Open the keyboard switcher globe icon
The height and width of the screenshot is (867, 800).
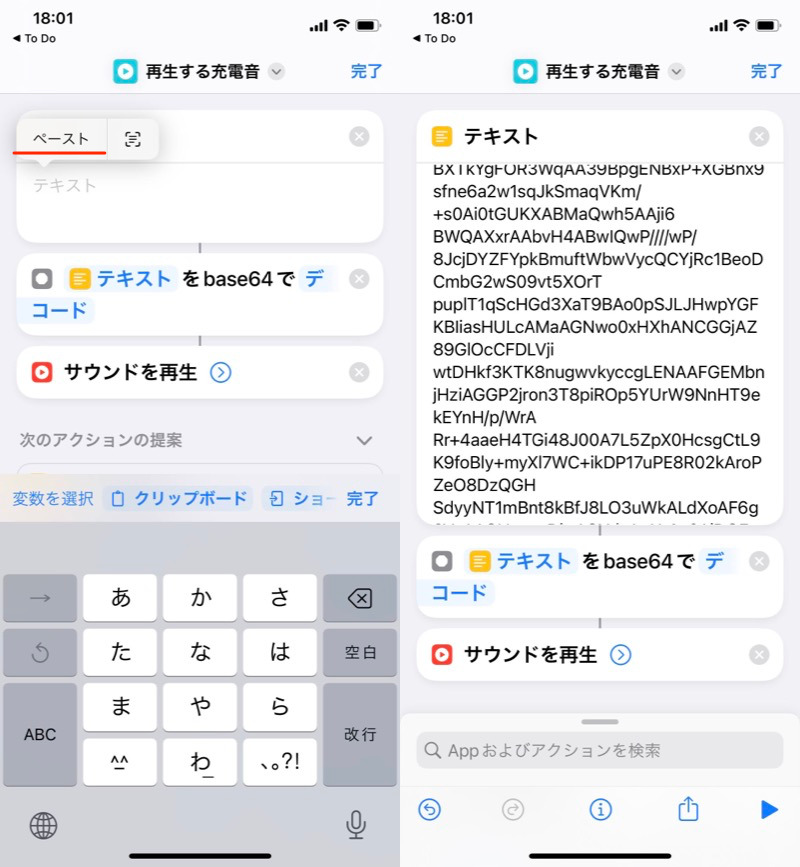pos(43,824)
